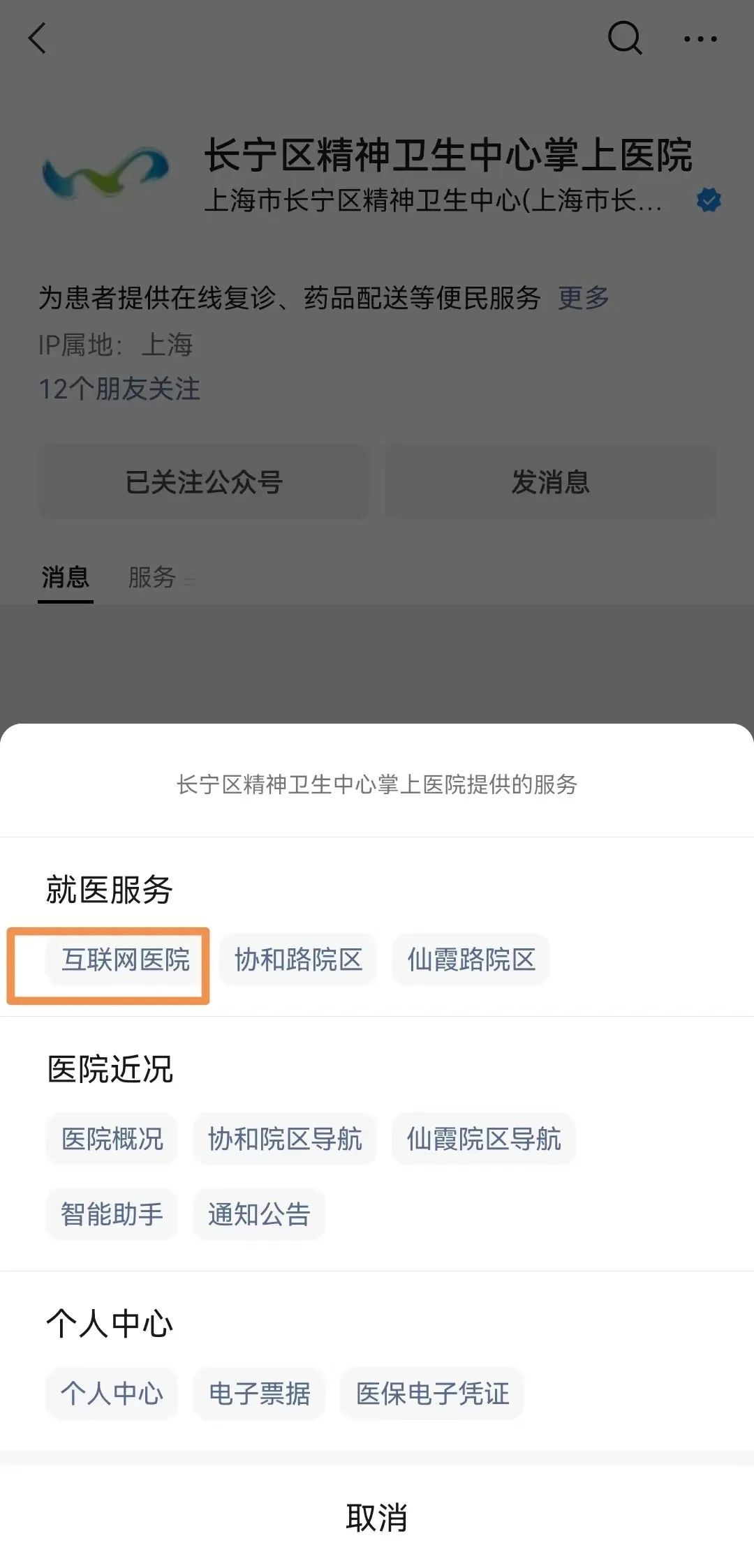This screenshot has width=754, height=1568.
Task: Open 仙霞院区导航 navigation
Action: tap(483, 1140)
